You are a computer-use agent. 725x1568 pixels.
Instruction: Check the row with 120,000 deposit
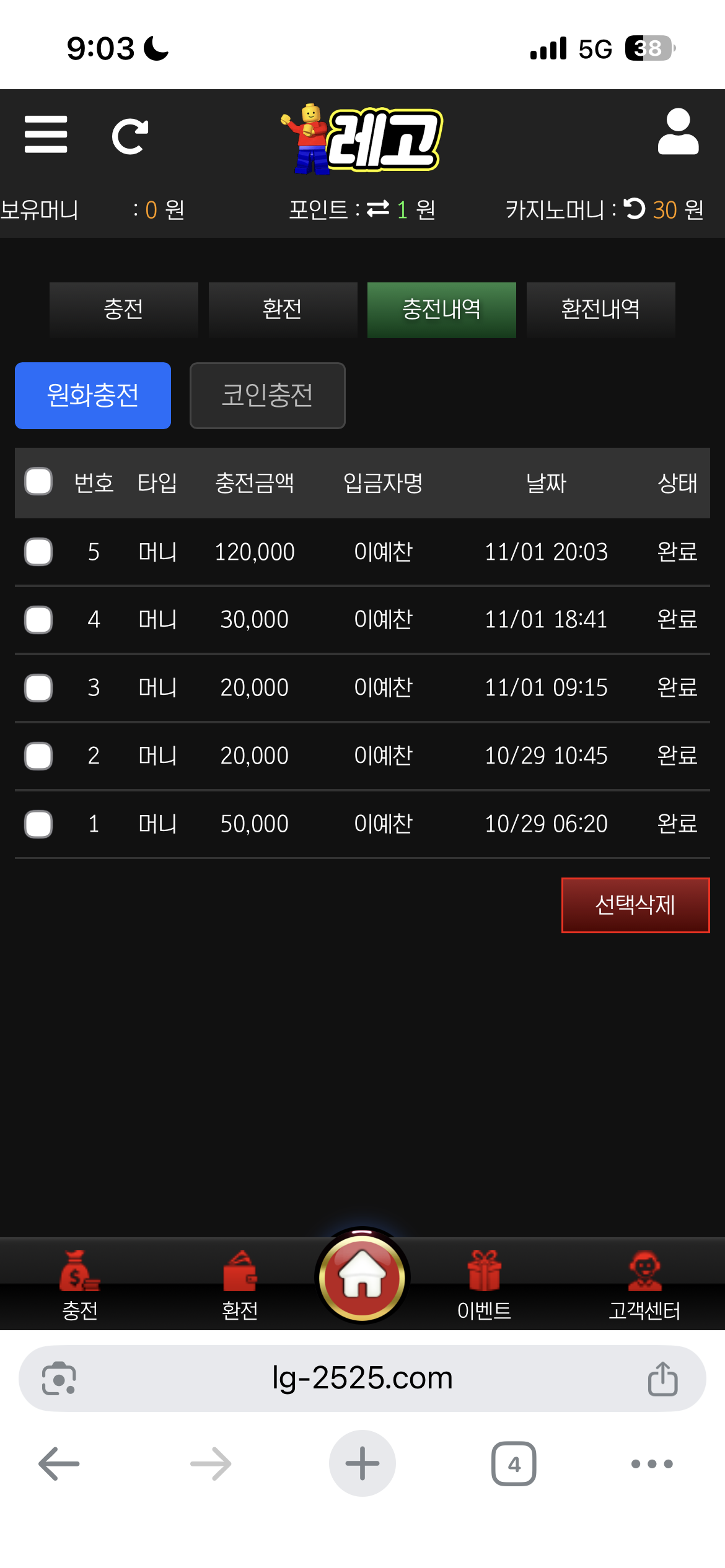pyautogui.click(x=38, y=552)
